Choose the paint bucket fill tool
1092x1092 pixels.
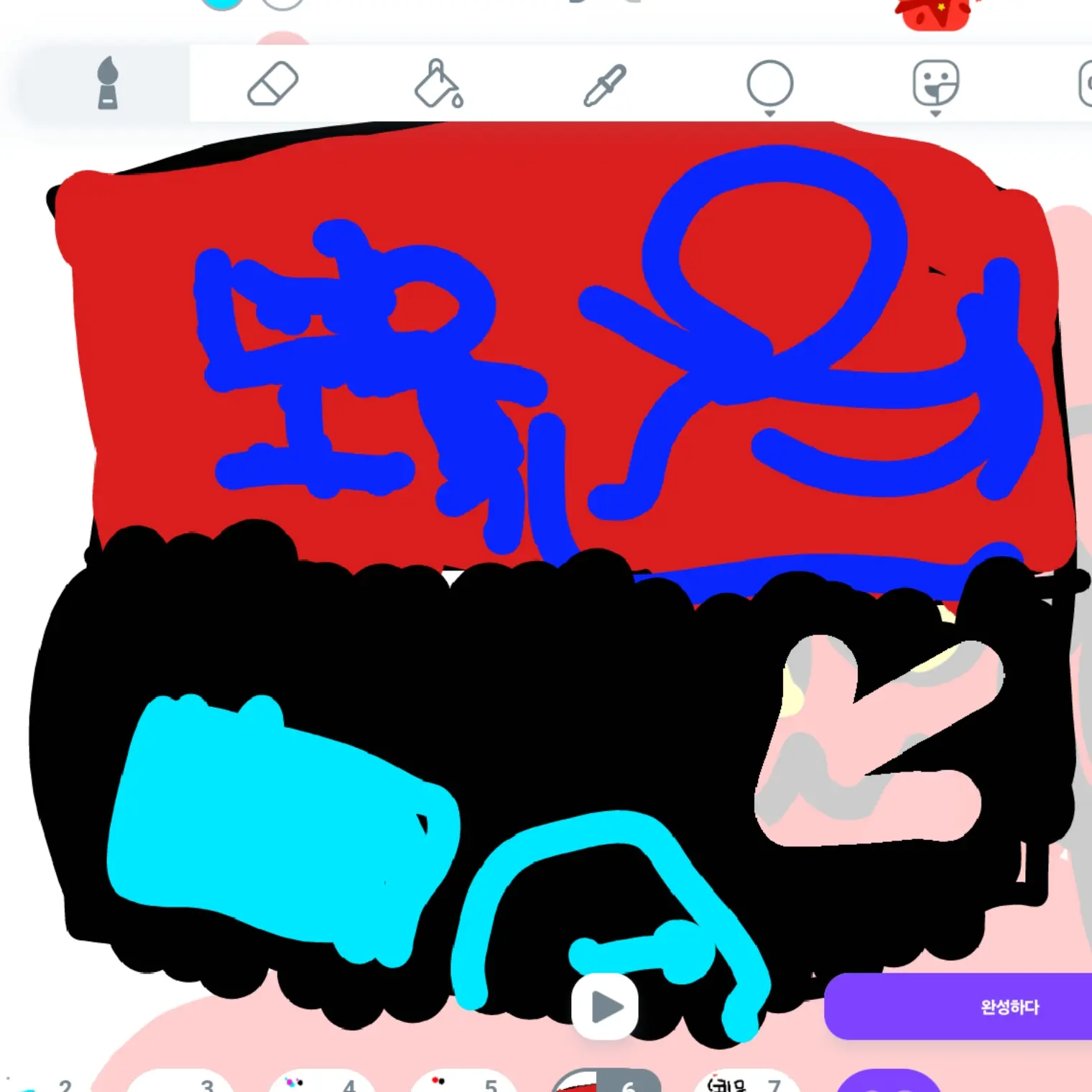pos(438,84)
